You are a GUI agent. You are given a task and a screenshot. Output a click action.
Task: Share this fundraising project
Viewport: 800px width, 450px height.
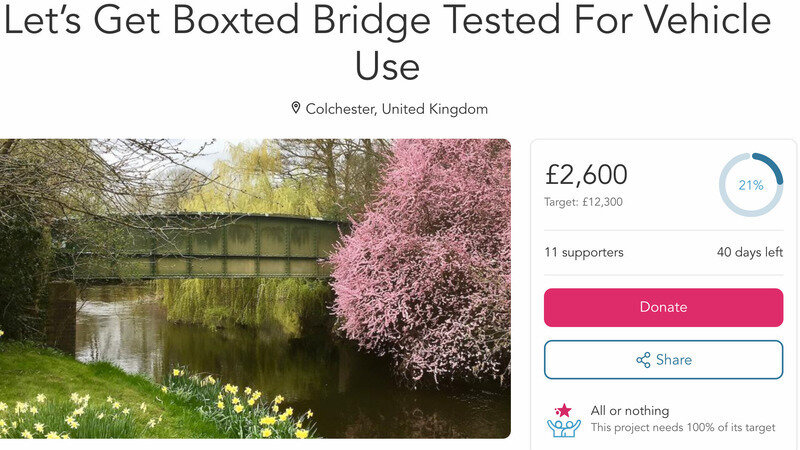coord(663,360)
